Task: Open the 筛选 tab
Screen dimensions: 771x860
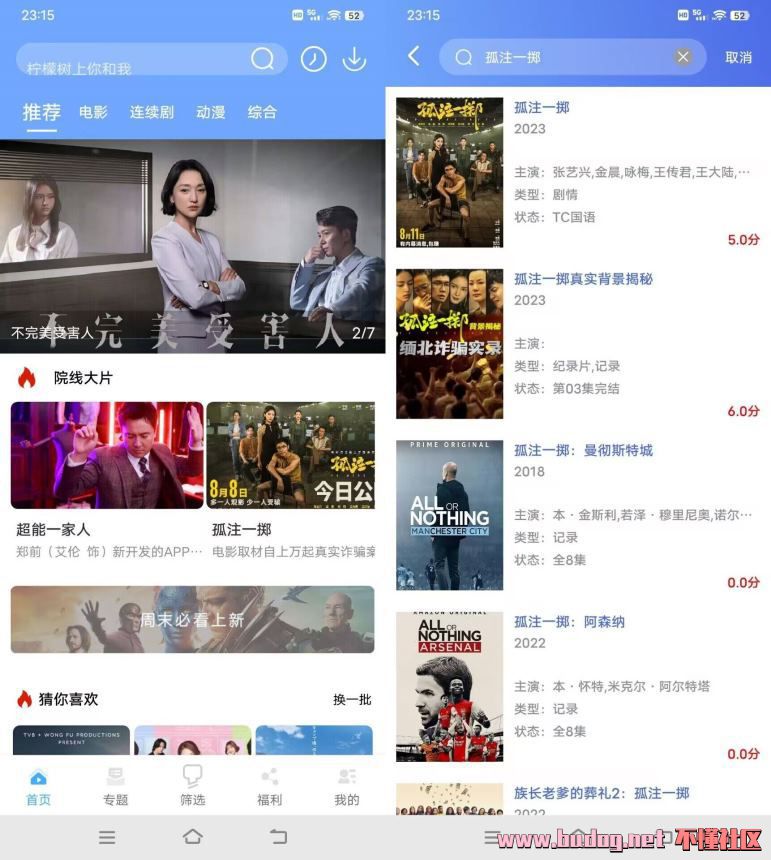Action: click(x=192, y=786)
